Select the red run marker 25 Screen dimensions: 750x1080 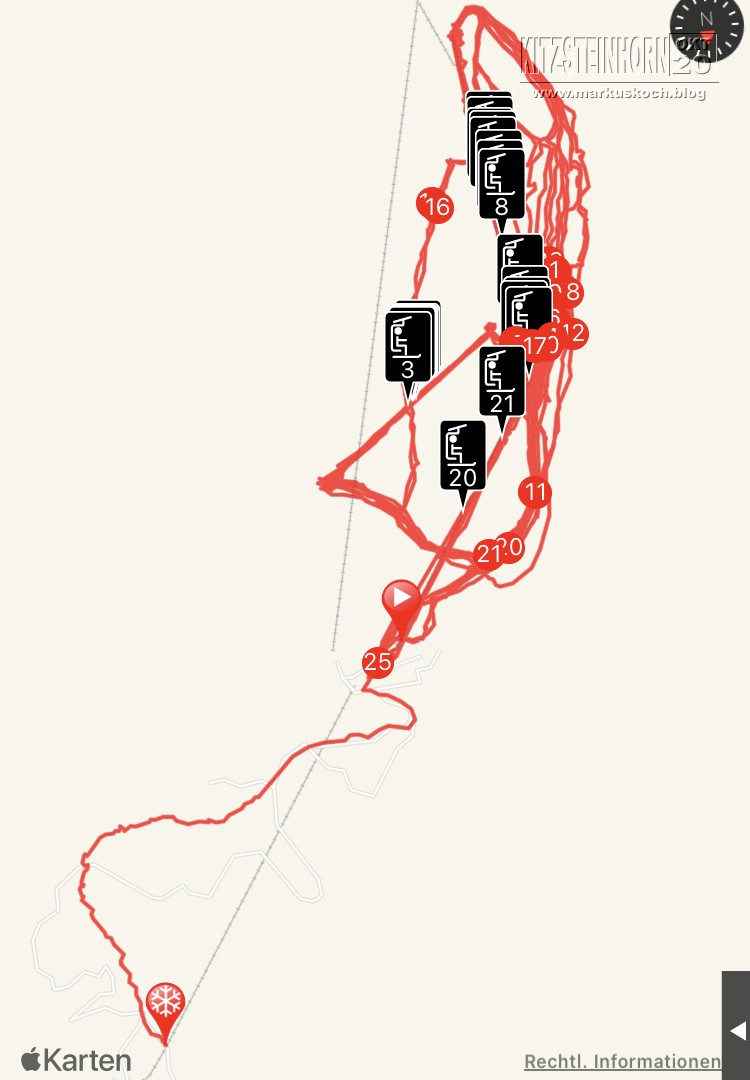point(377,662)
